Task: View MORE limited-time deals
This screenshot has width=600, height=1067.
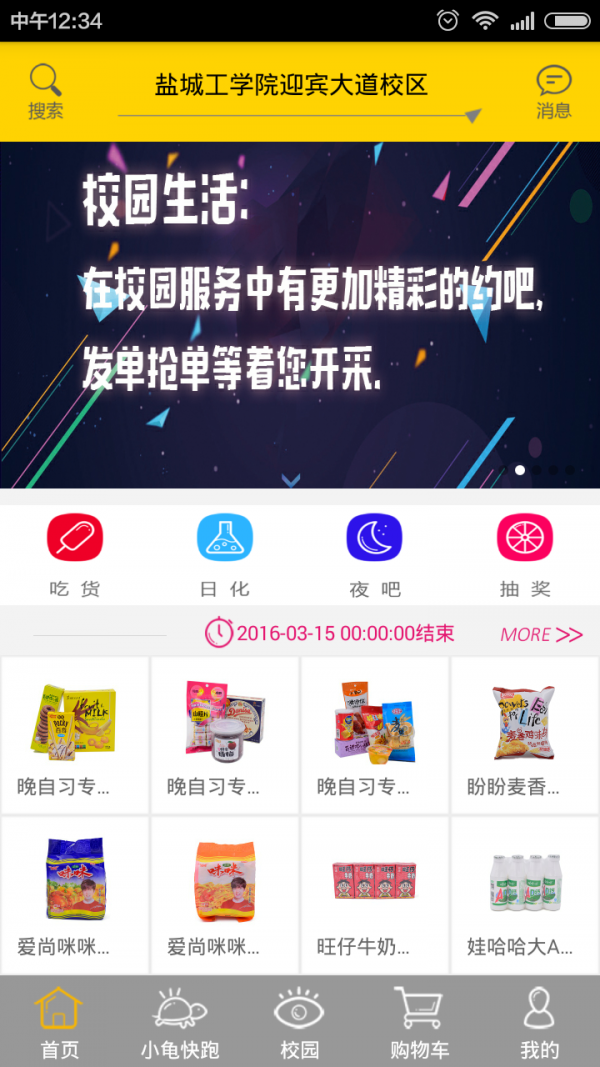Action: click(541, 634)
